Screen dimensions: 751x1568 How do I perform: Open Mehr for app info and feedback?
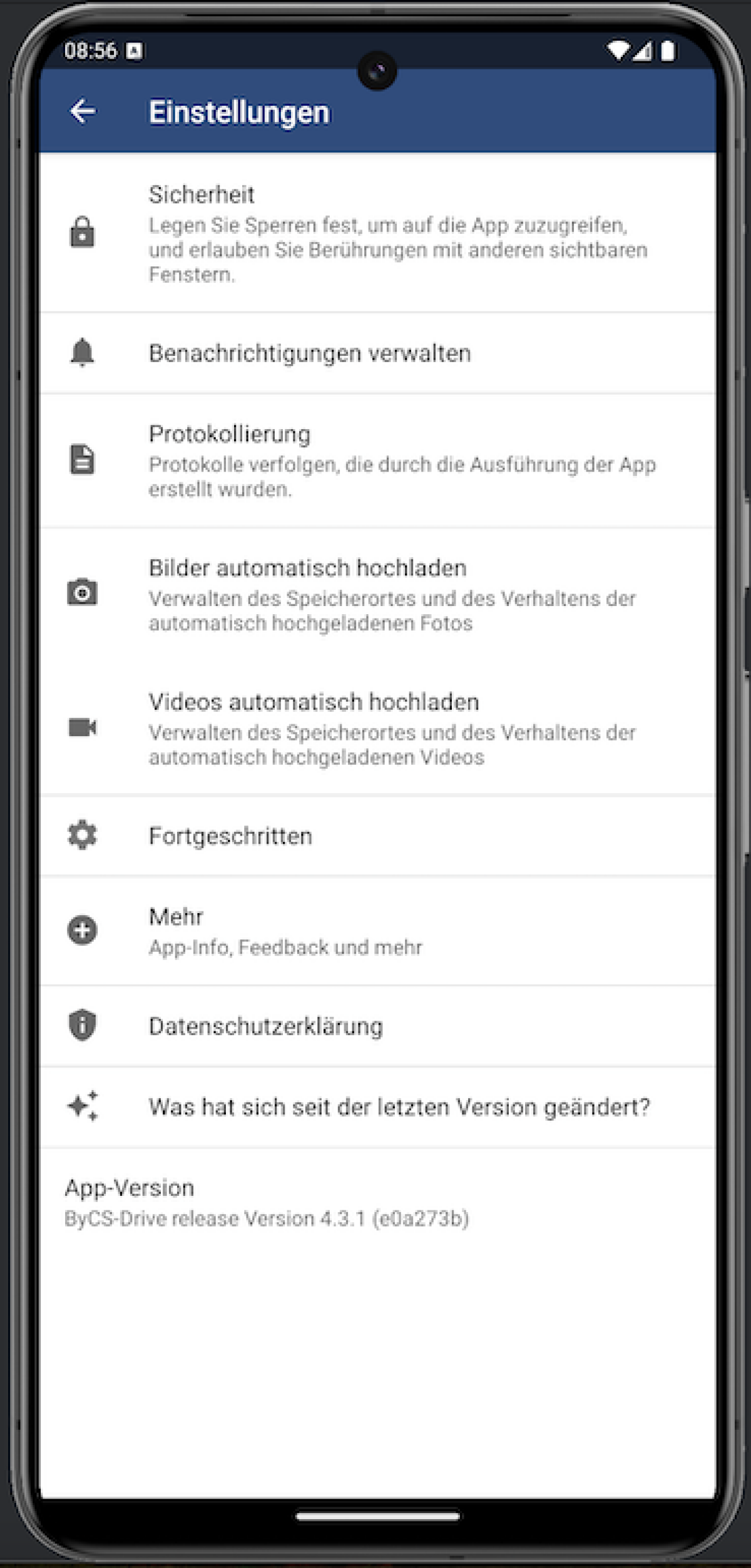pyautogui.click(x=375, y=931)
